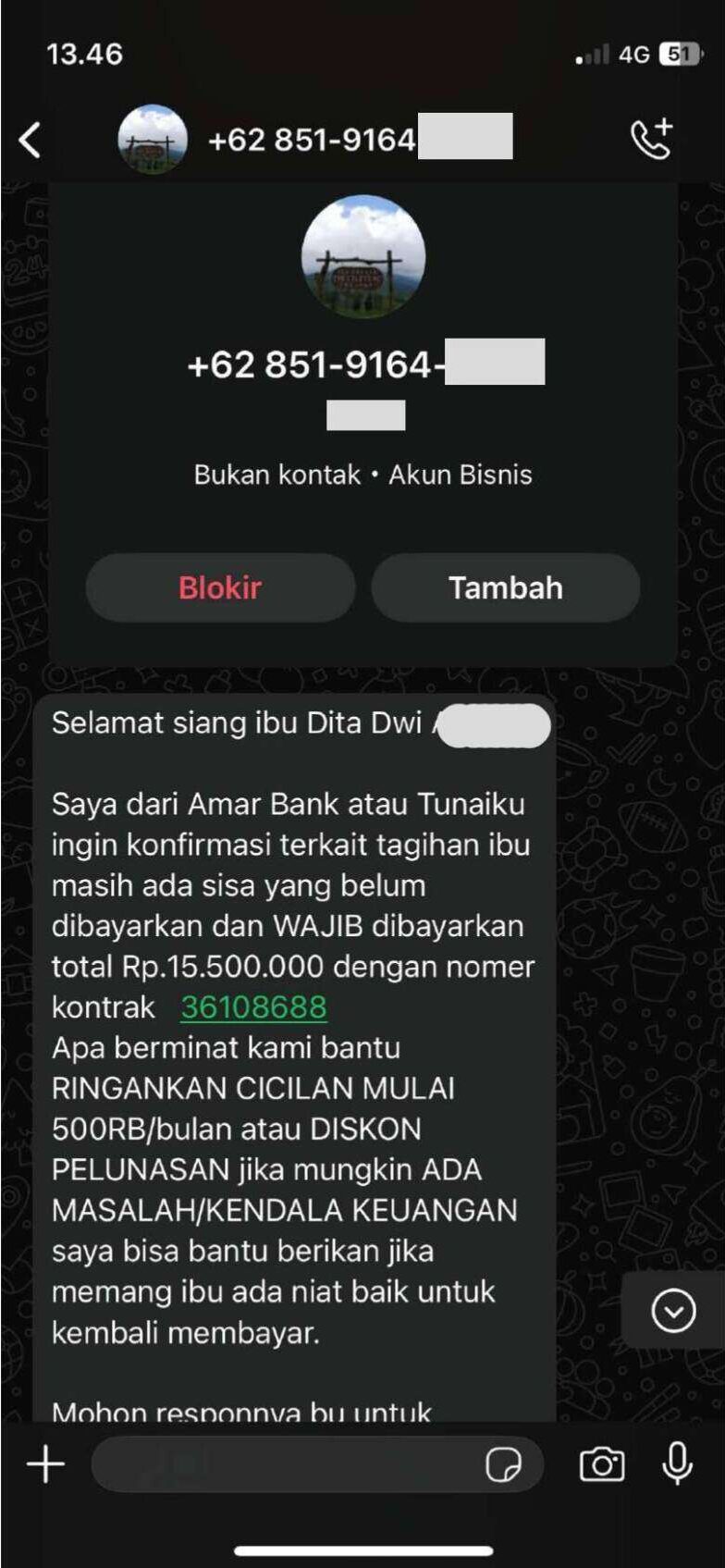Go back to the chat list
Viewport: 725px width, 1568px height.
pos(30,141)
